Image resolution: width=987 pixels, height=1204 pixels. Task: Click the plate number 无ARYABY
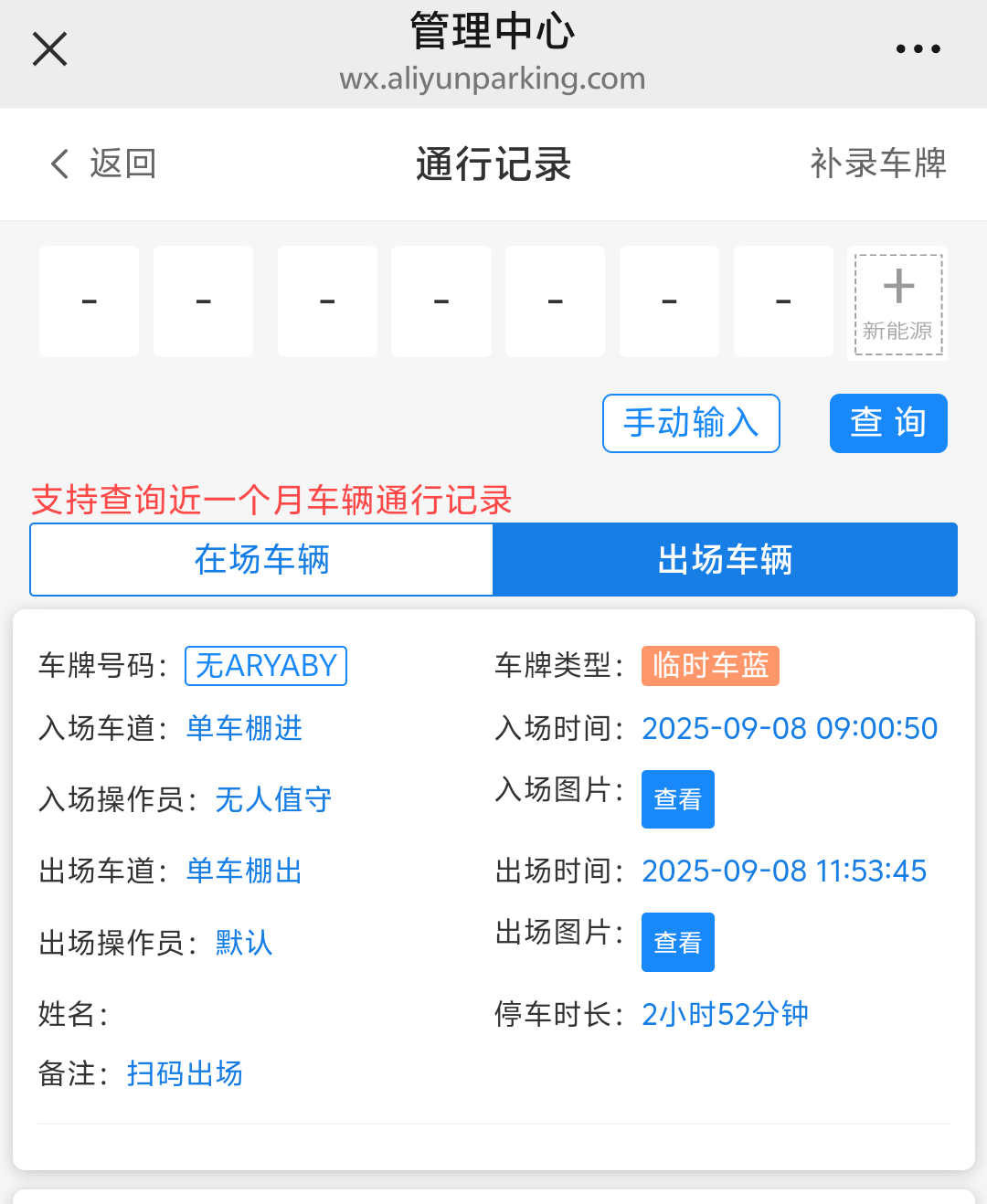265,666
